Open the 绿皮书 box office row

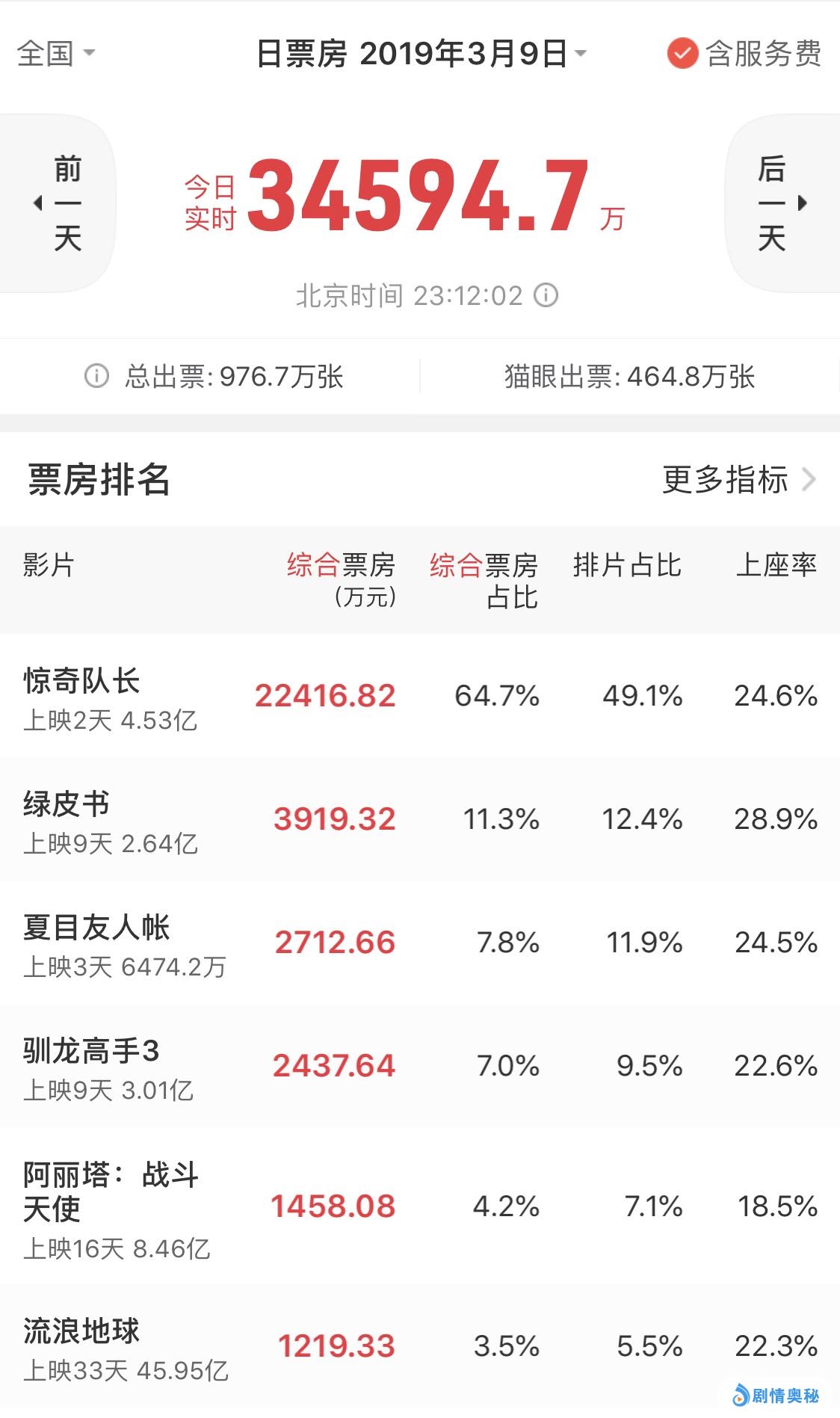pos(420,820)
